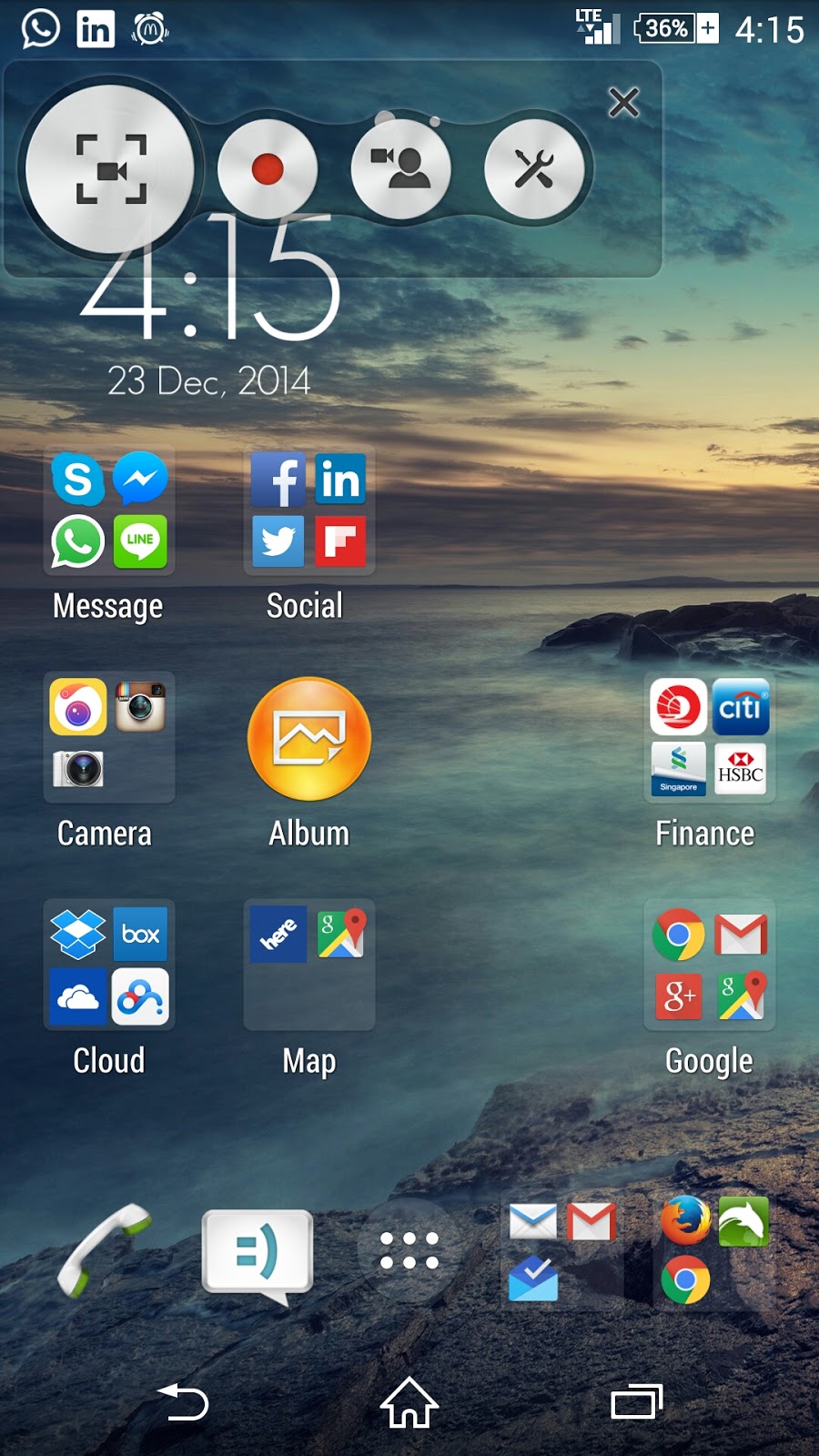Open the mail apps folder in dock
The height and width of the screenshot is (1456, 819).
[561, 1250]
